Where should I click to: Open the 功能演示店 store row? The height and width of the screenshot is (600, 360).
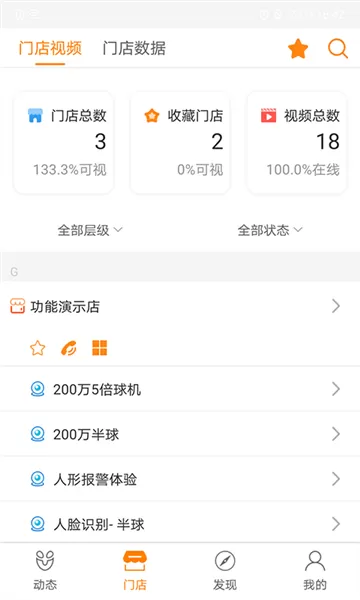[x=180, y=306]
